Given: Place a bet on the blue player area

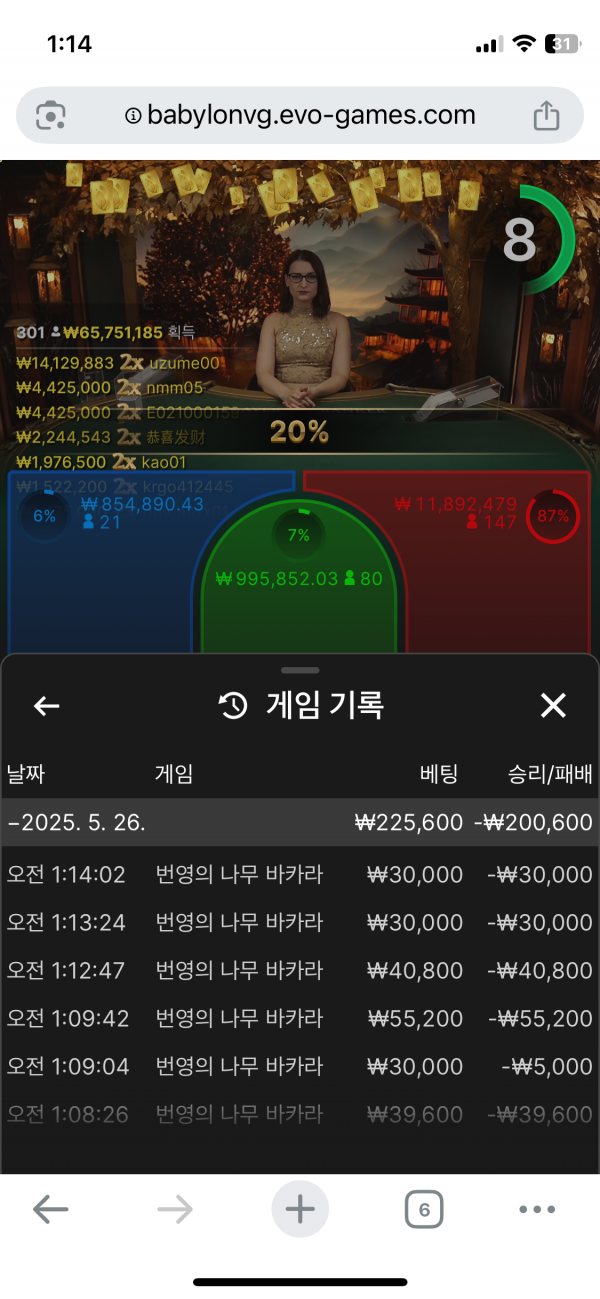Looking at the screenshot, I should coord(100,580).
